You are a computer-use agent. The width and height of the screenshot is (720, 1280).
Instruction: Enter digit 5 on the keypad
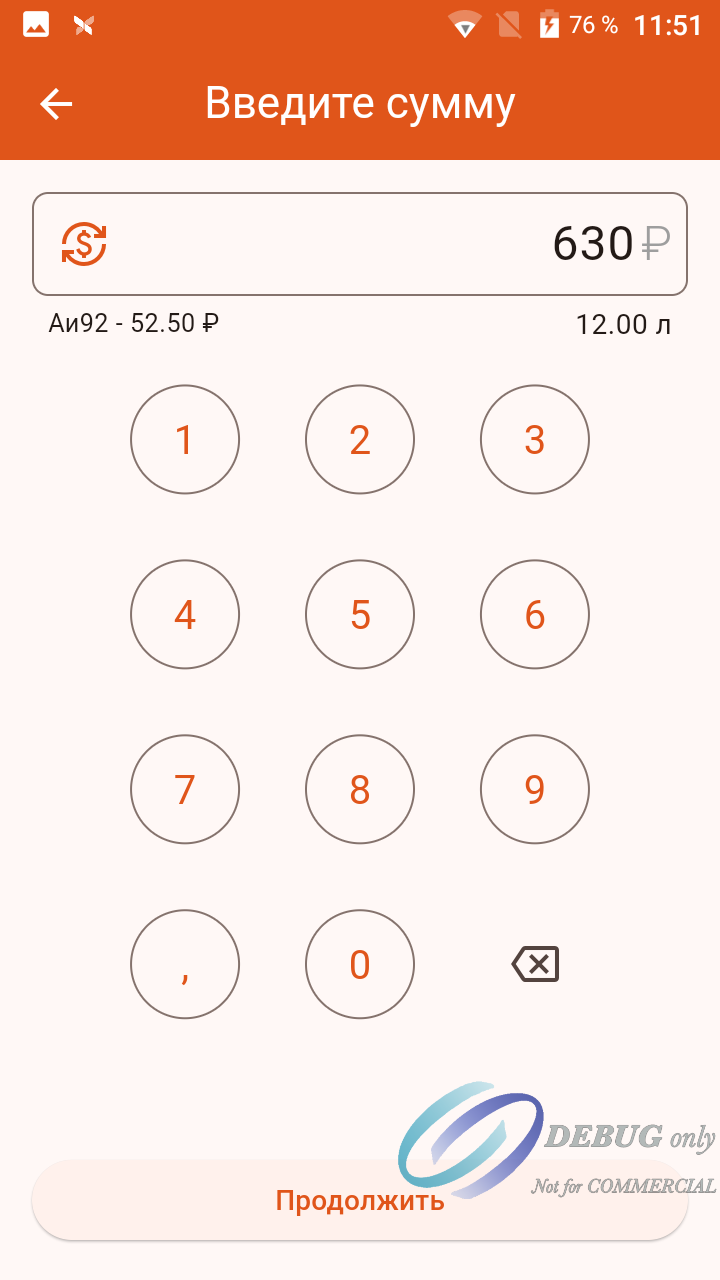pyautogui.click(x=360, y=615)
